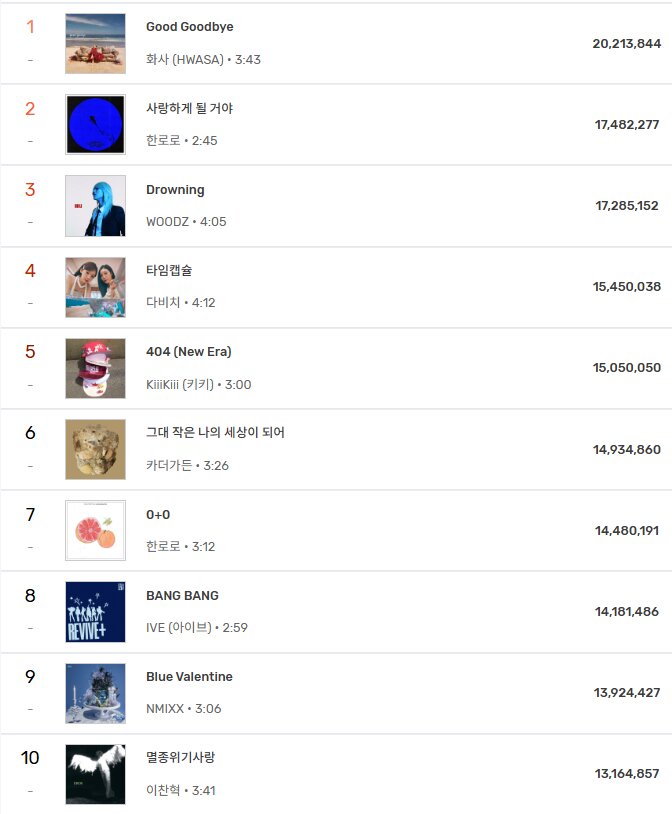Tap the 404 (New Era) row by KiiiKiii
Image resolution: width=672 pixels, height=814 pixels.
188,352
